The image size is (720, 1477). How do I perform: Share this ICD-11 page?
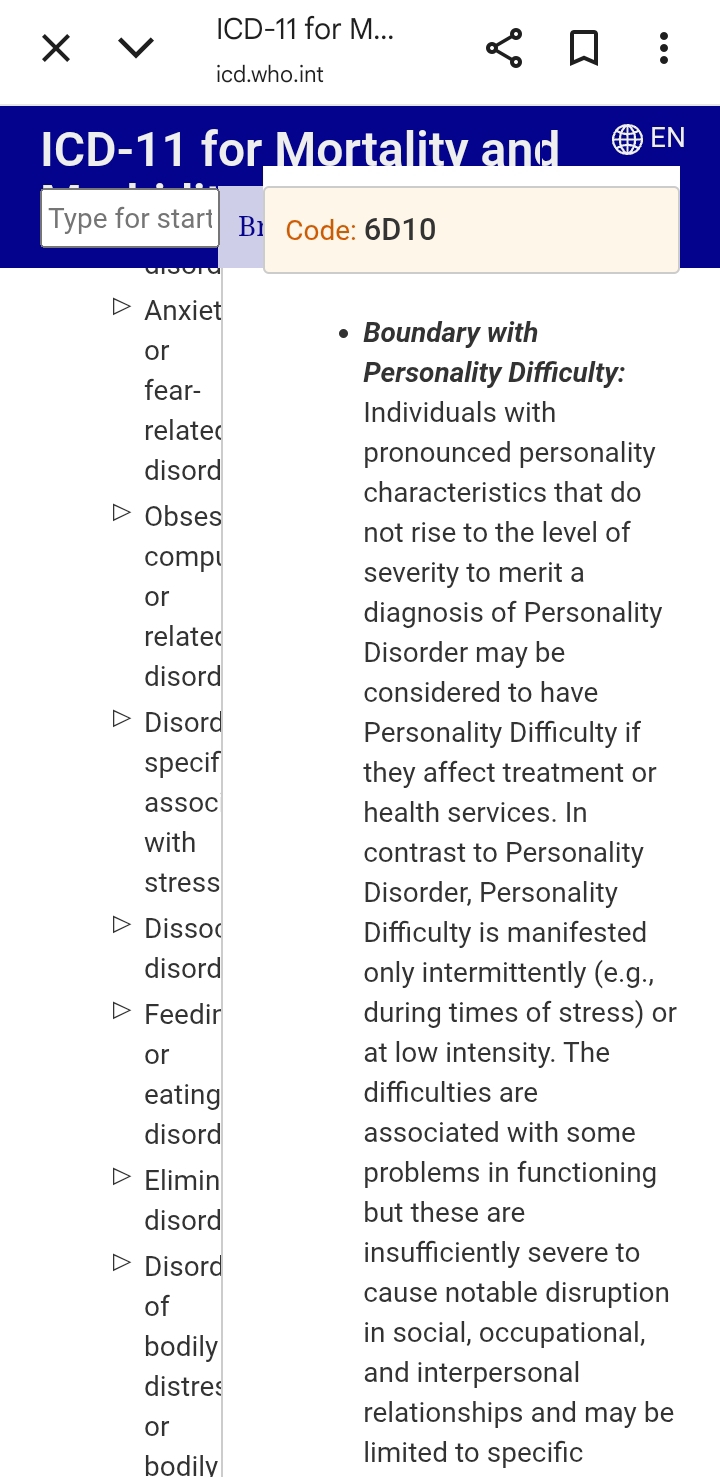tap(504, 48)
